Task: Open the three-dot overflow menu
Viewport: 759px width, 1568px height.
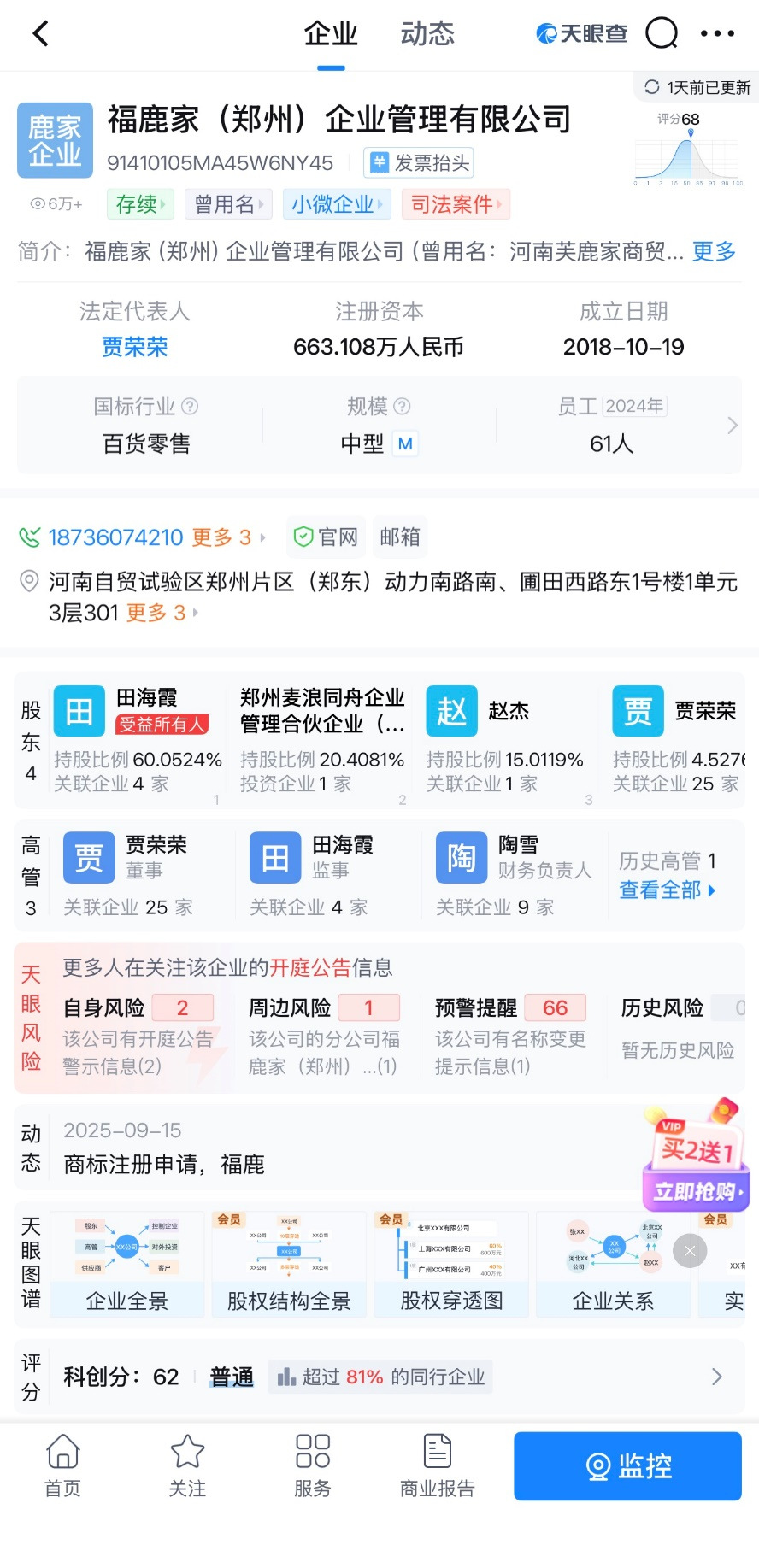Action: click(x=717, y=34)
